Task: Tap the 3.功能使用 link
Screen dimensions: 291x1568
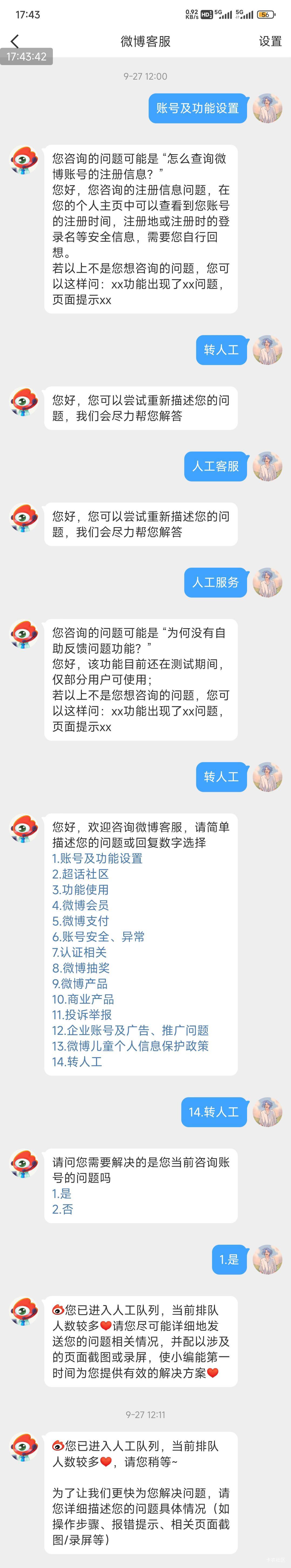Action: point(80,890)
